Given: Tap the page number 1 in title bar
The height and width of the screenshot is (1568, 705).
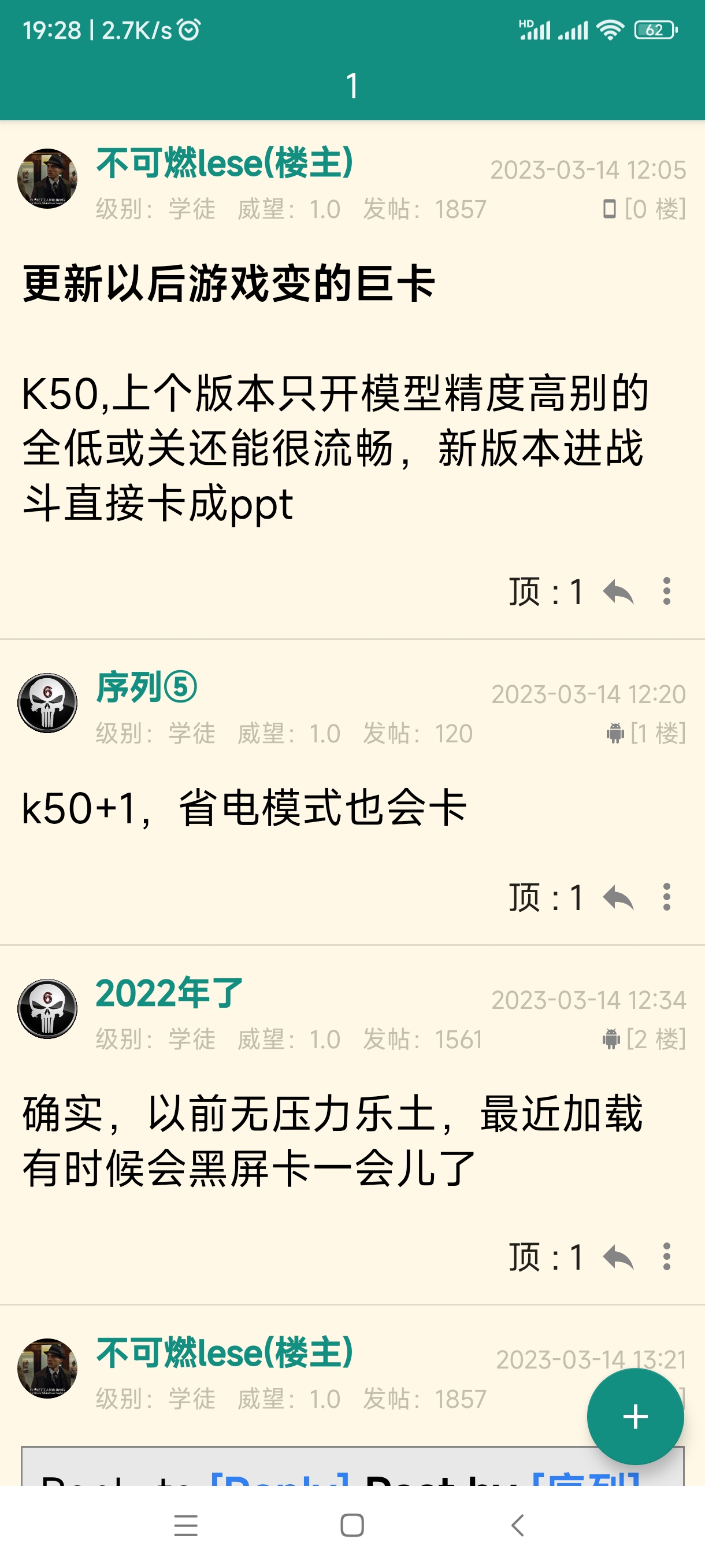Looking at the screenshot, I should [x=352, y=85].
